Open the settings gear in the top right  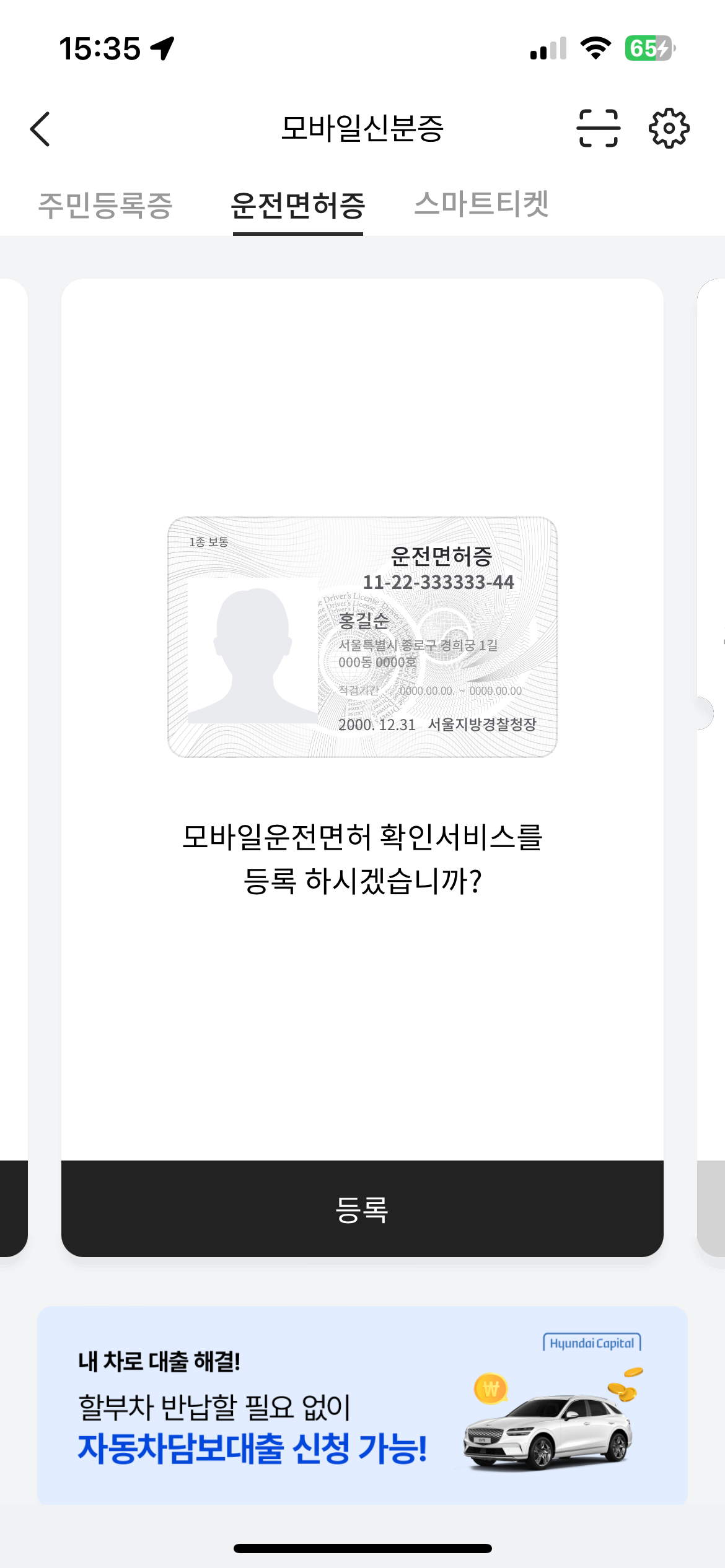click(670, 128)
